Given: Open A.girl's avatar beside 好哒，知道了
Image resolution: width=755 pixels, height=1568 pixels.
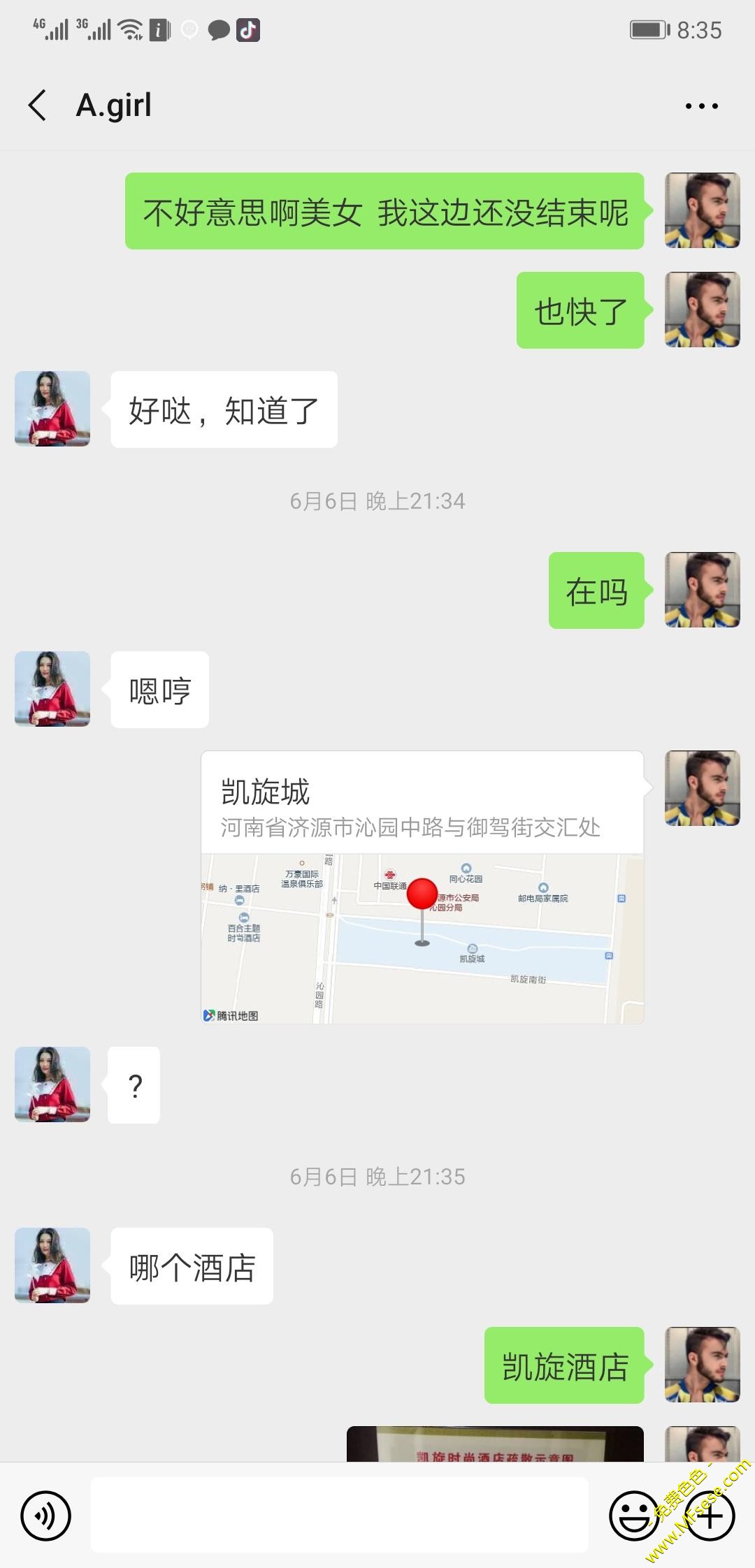Looking at the screenshot, I should click(x=52, y=409).
